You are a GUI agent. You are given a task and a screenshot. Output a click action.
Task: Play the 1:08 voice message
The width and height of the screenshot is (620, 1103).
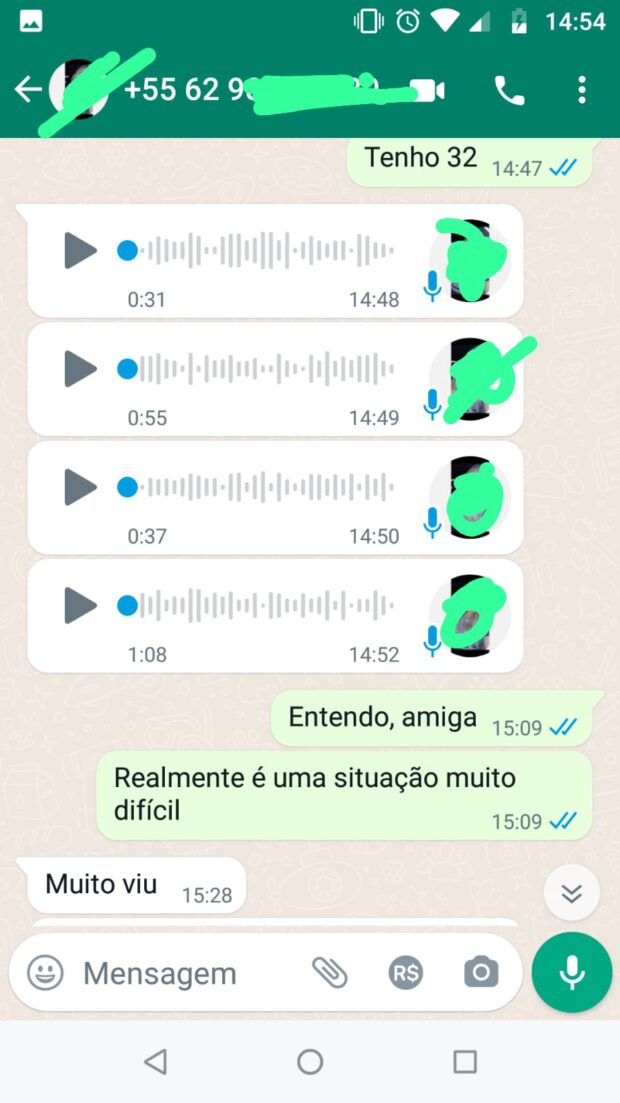[80, 605]
